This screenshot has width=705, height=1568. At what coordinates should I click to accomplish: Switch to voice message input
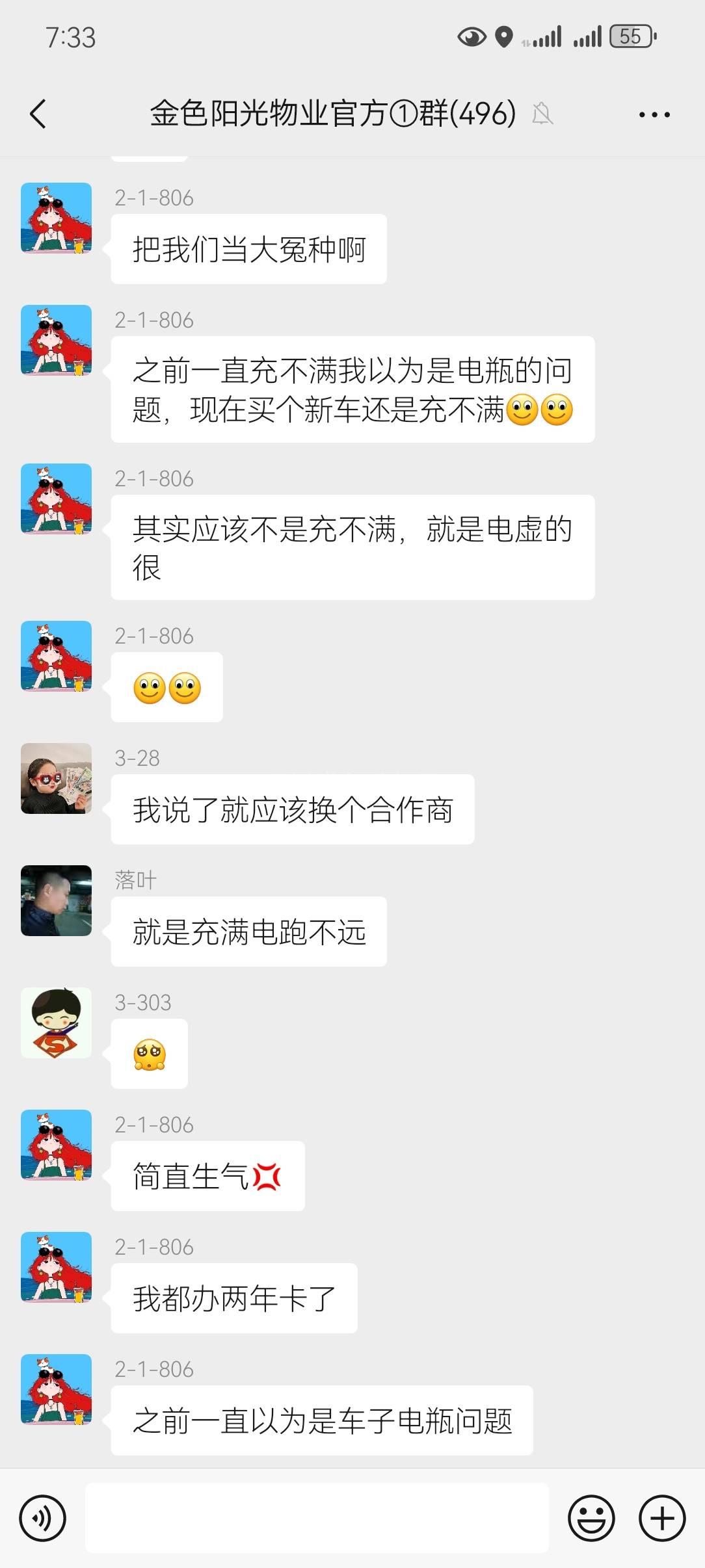[43, 1519]
